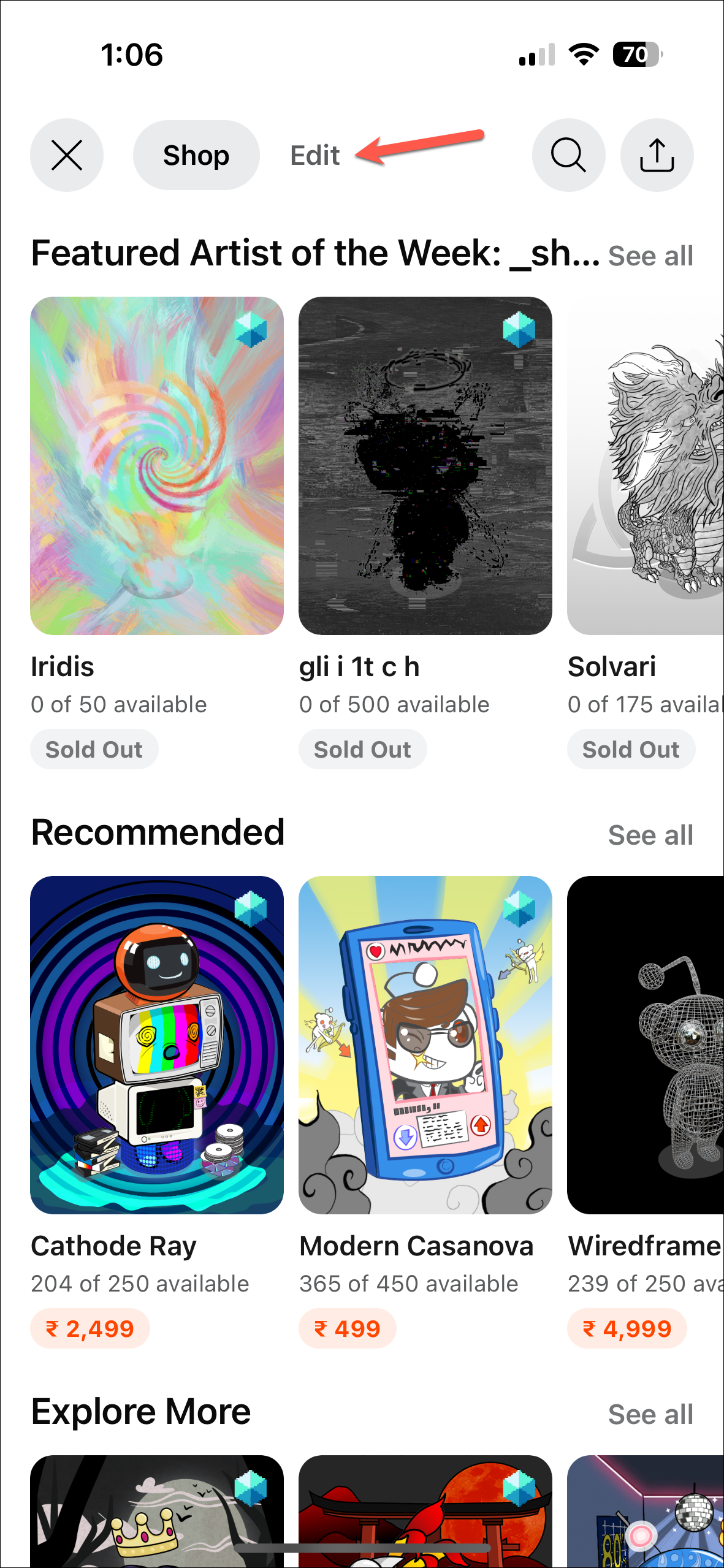Open the Solvari avatar card
The width and height of the screenshot is (724, 1568).
646,466
